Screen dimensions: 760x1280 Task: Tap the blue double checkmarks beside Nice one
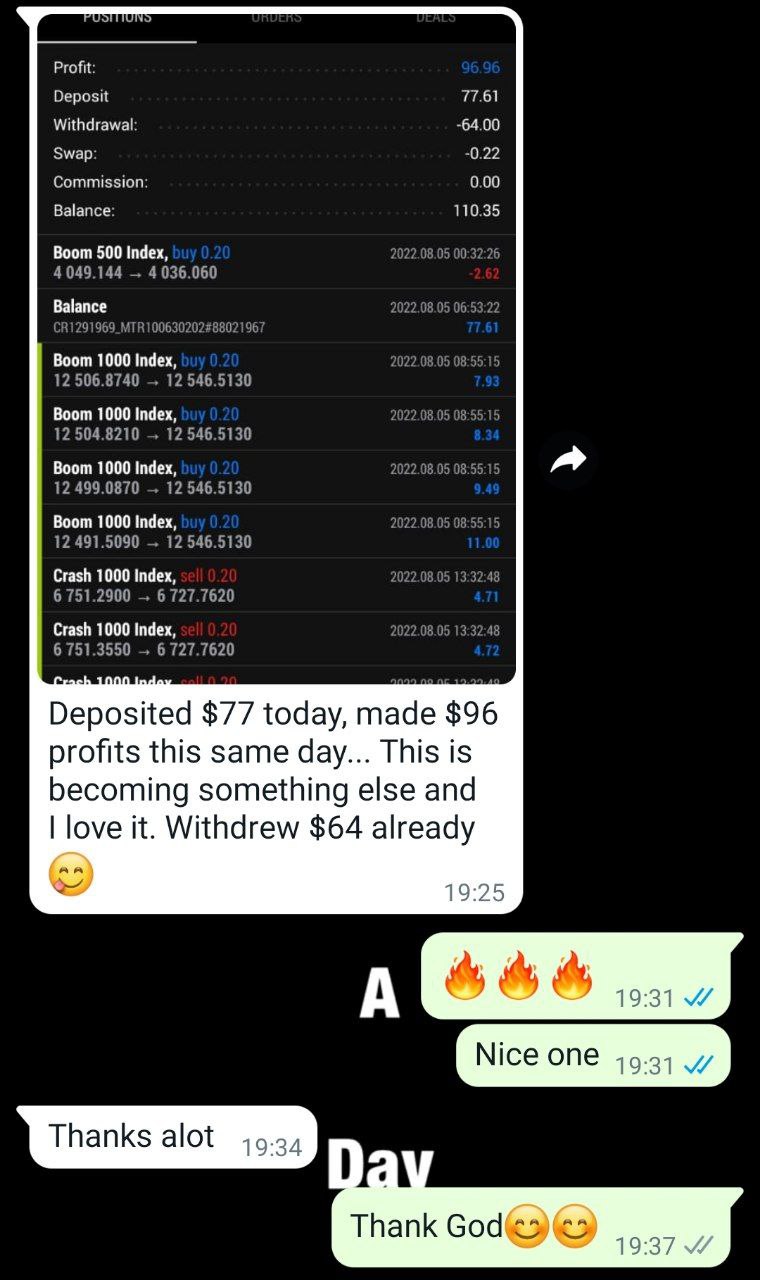pyautogui.click(x=698, y=1068)
